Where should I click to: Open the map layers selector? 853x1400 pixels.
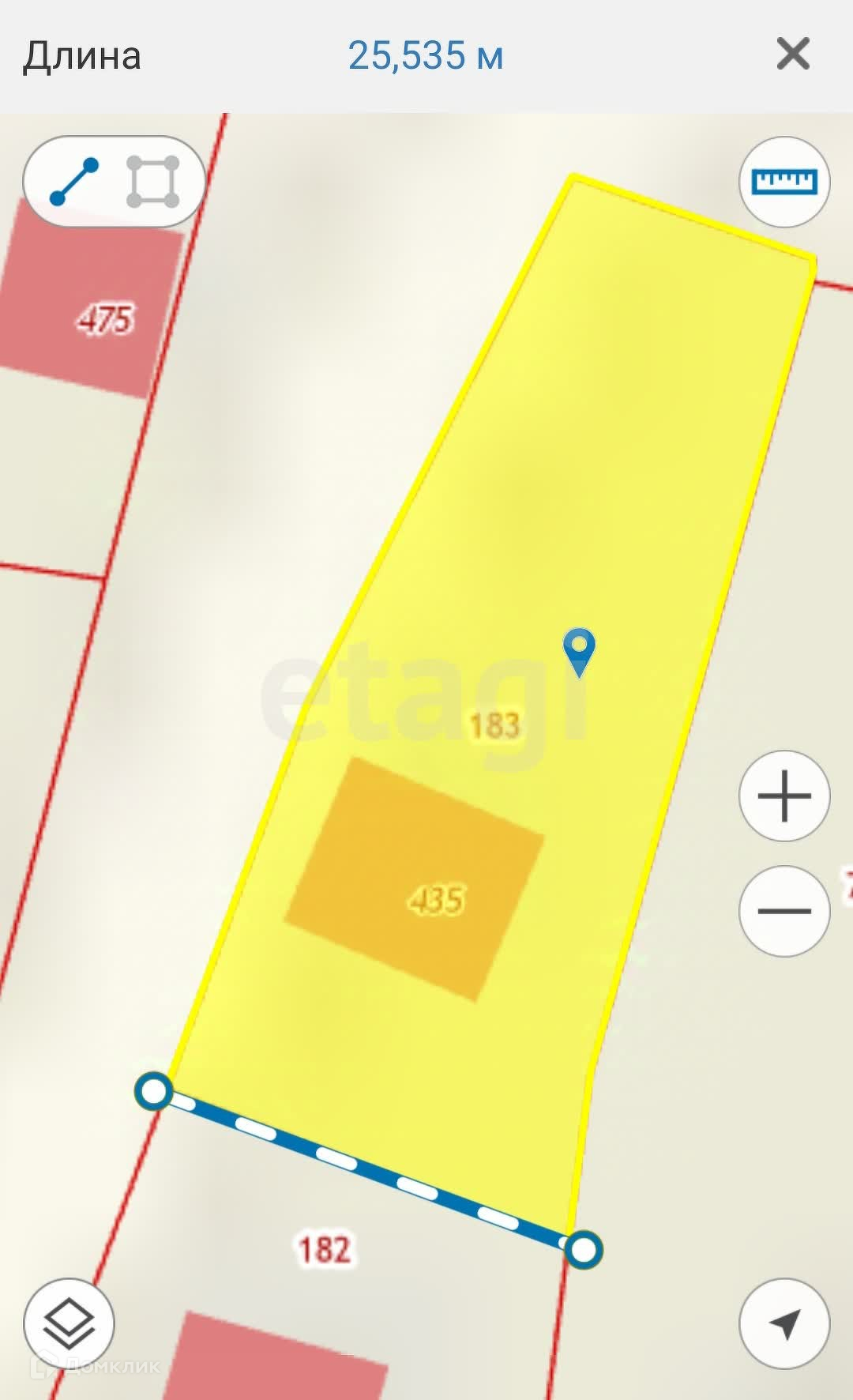pyautogui.click(x=70, y=1323)
